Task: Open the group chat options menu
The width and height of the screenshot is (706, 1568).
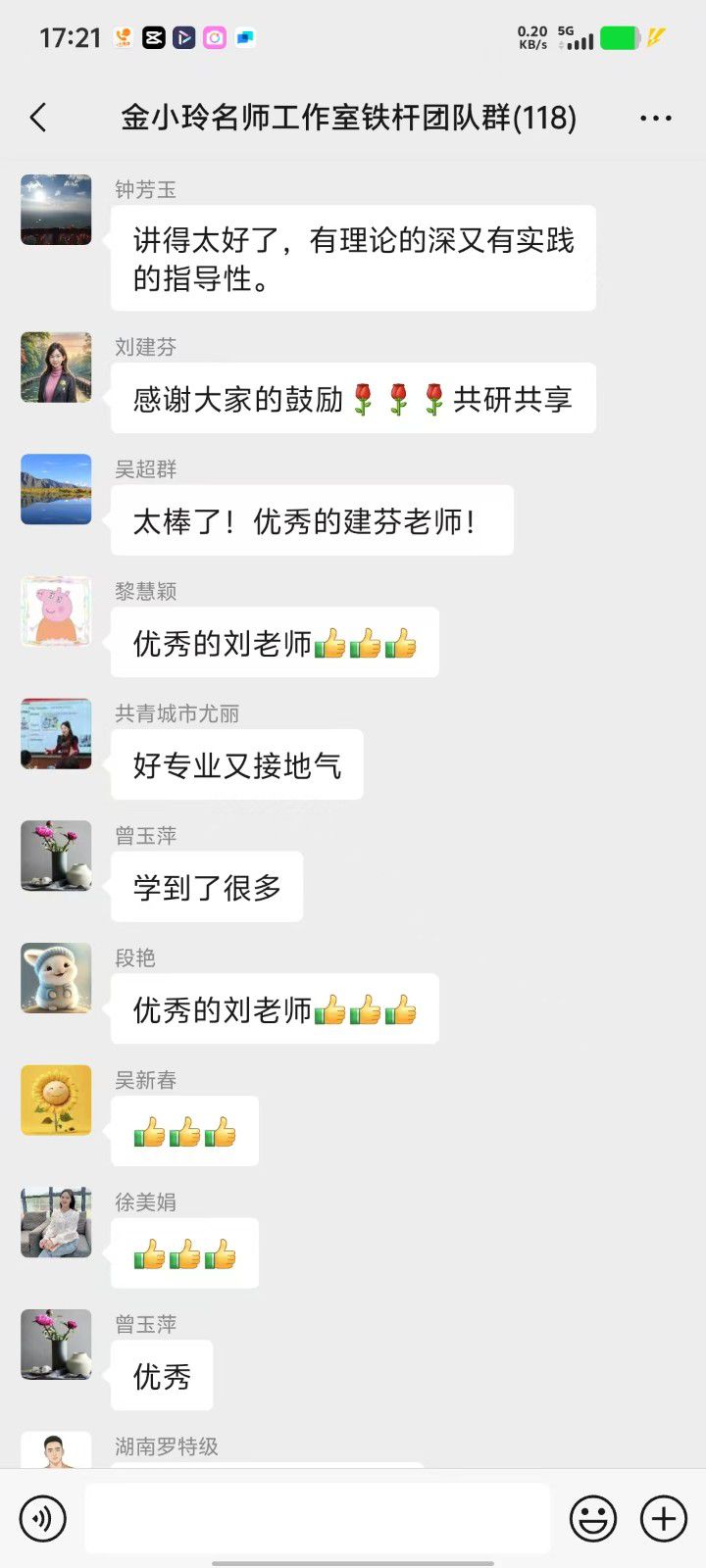Action: [655, 119]
